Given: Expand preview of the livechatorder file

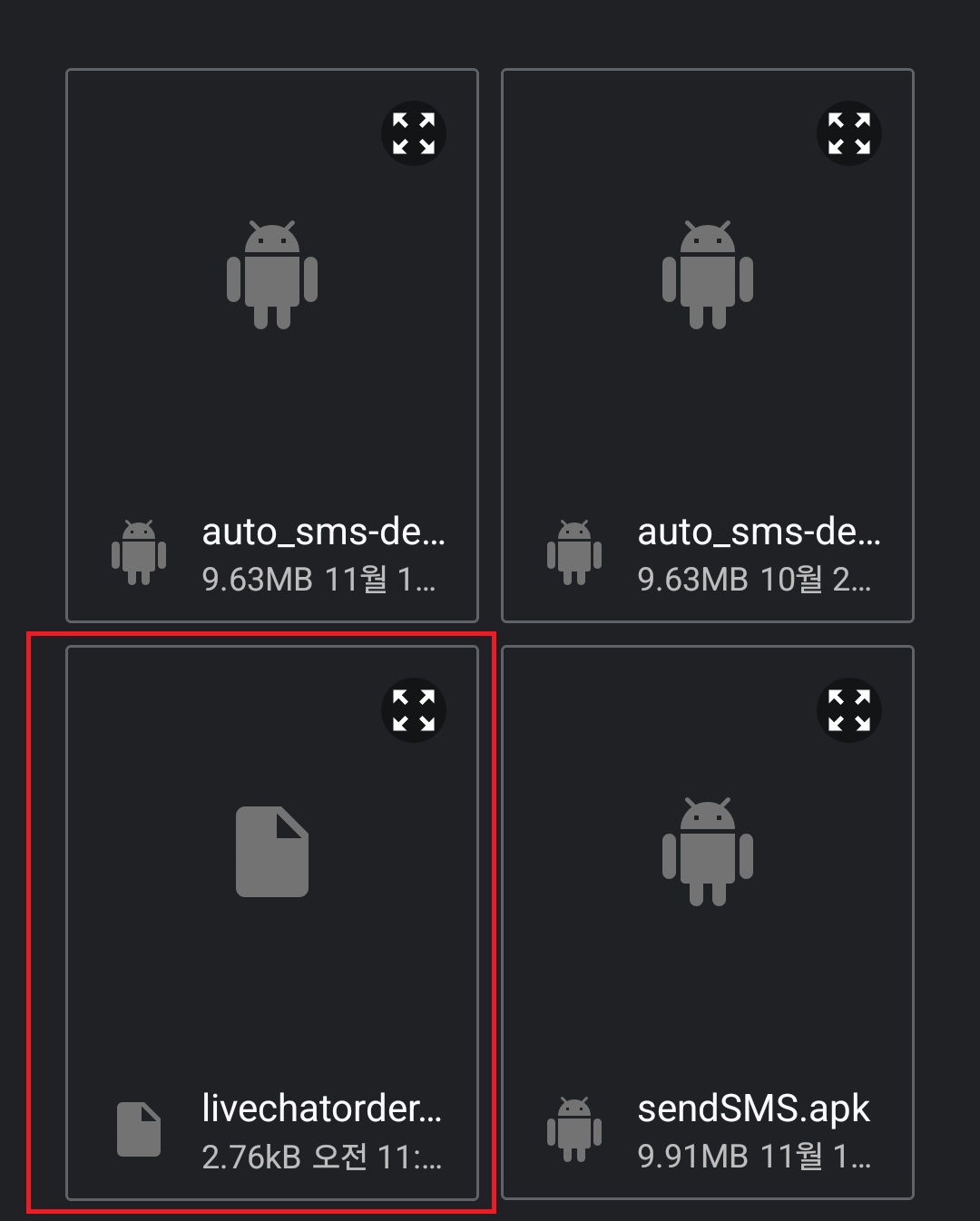Looking at the screenshot, I should pyautogui.click(x=414, y=710).
